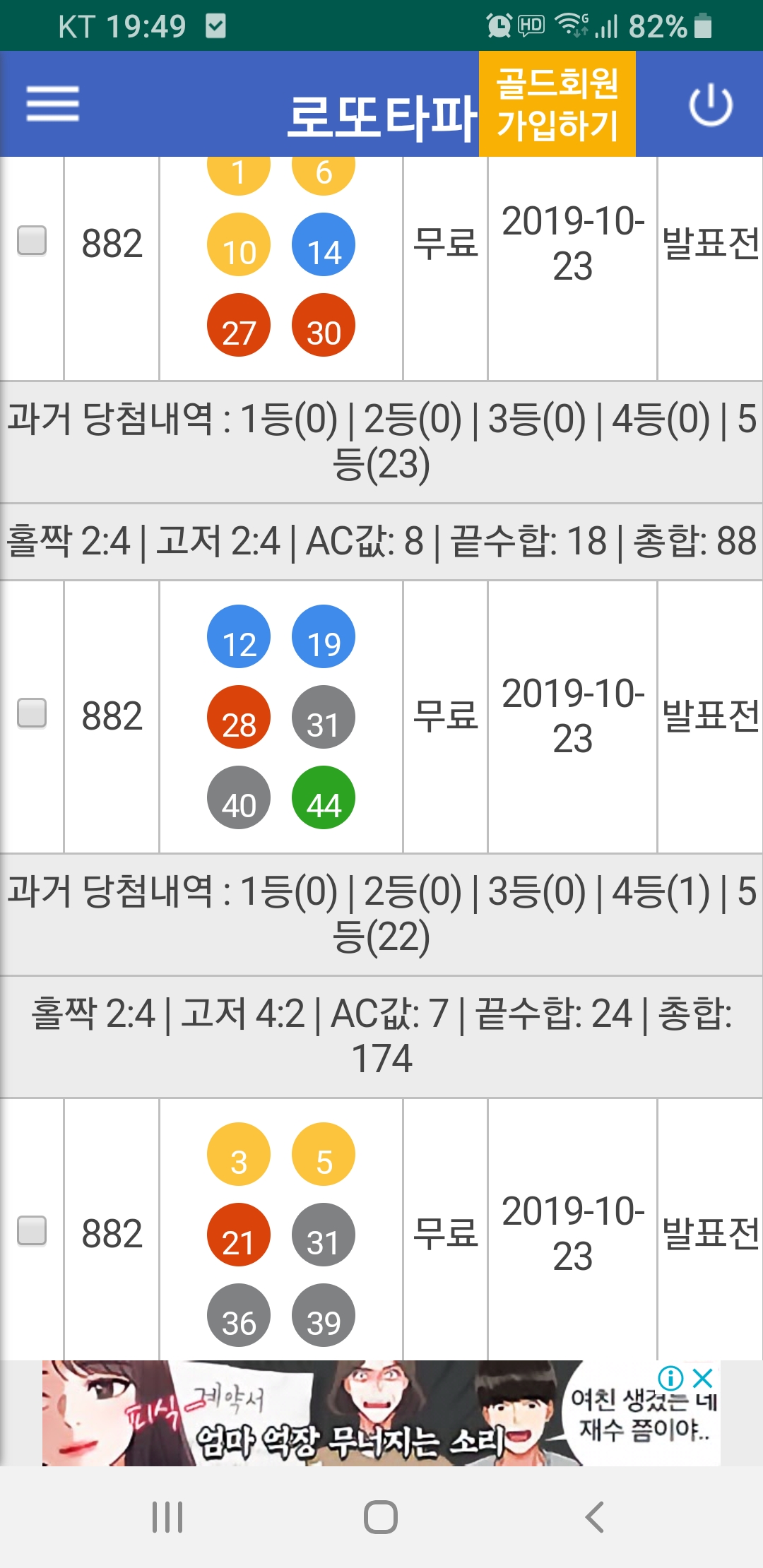This screenshot has height=1568, width=763.
Task: Tap the 골드회원 가입하기 button
Action: pos(557,104)
